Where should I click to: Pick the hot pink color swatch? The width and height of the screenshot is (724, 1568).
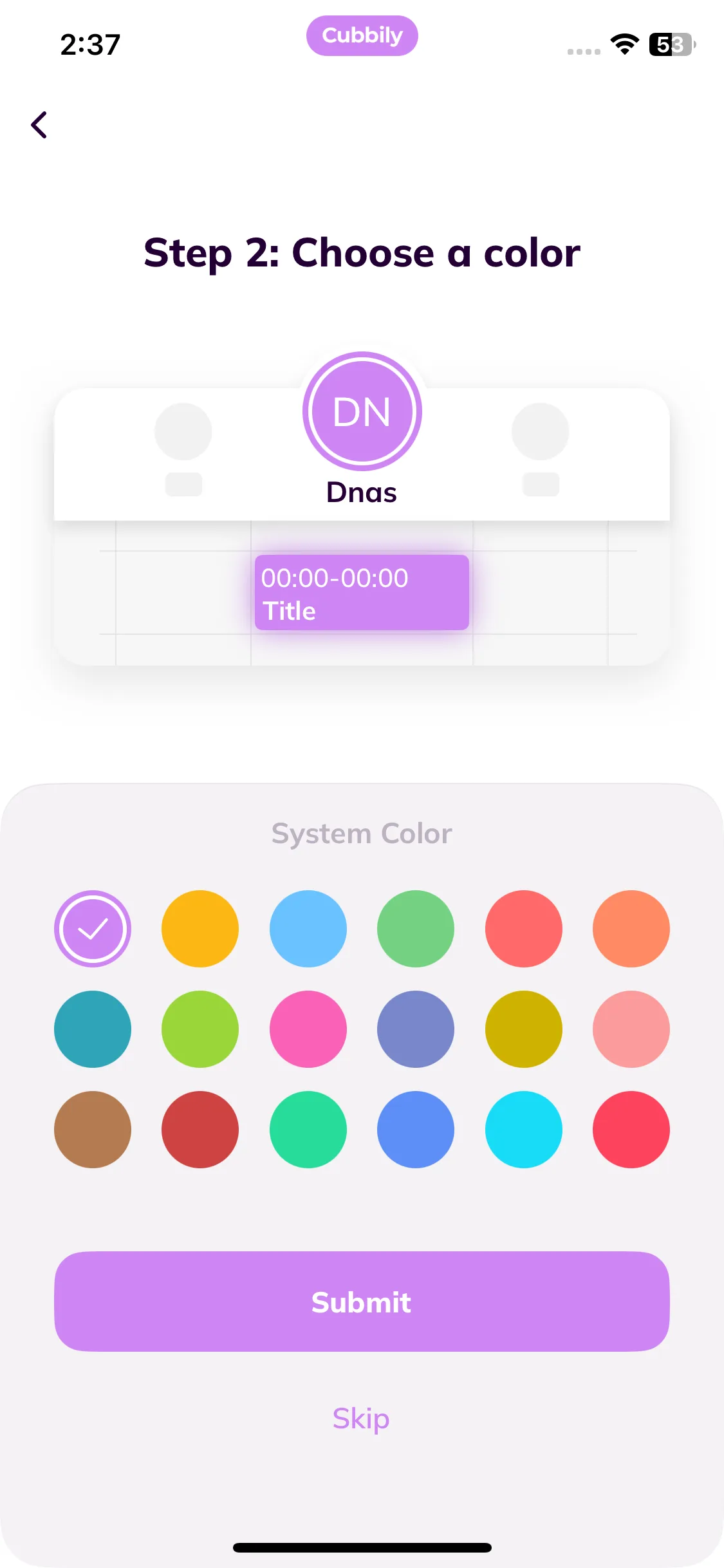308,1029
